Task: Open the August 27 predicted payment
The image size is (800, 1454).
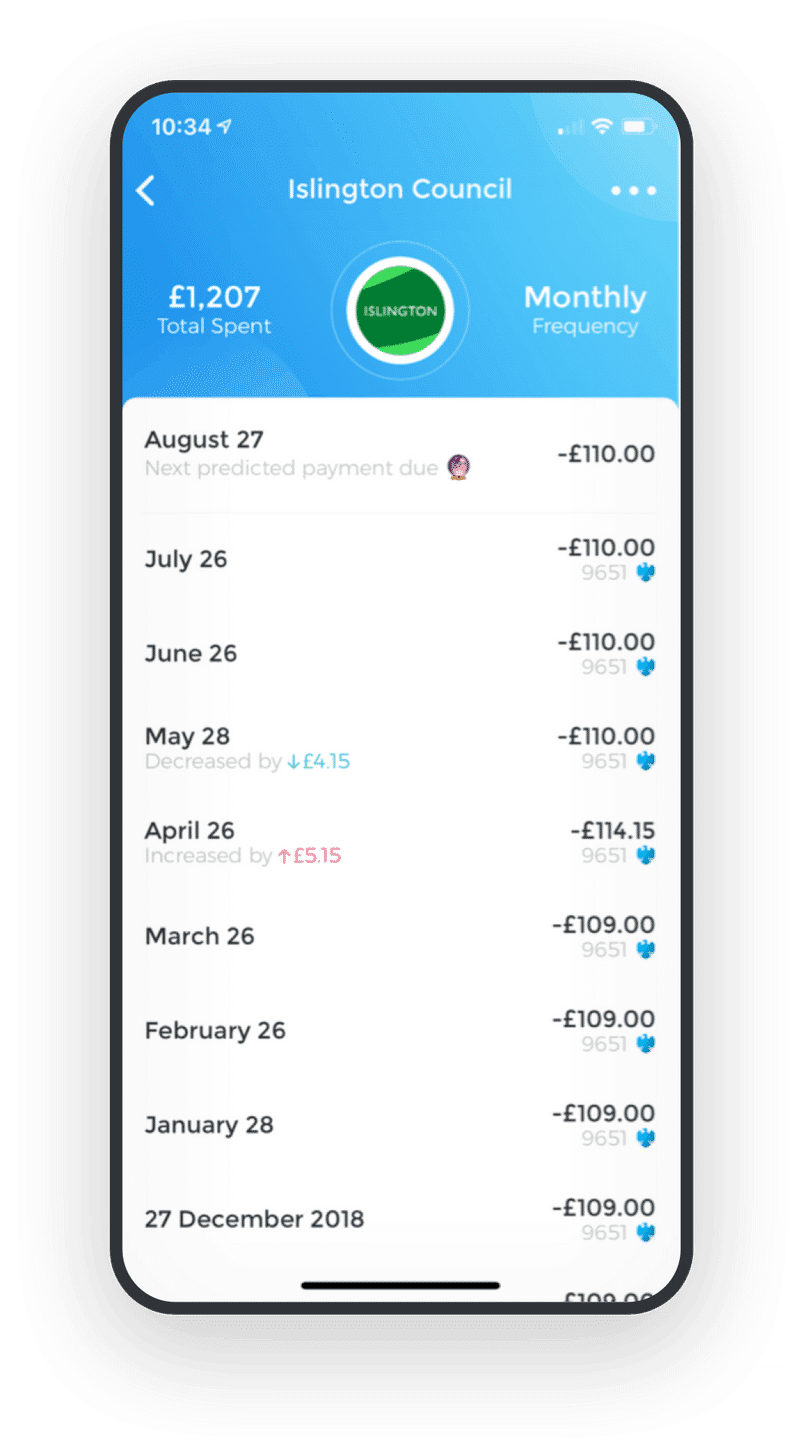Action: tap(400, 454)
